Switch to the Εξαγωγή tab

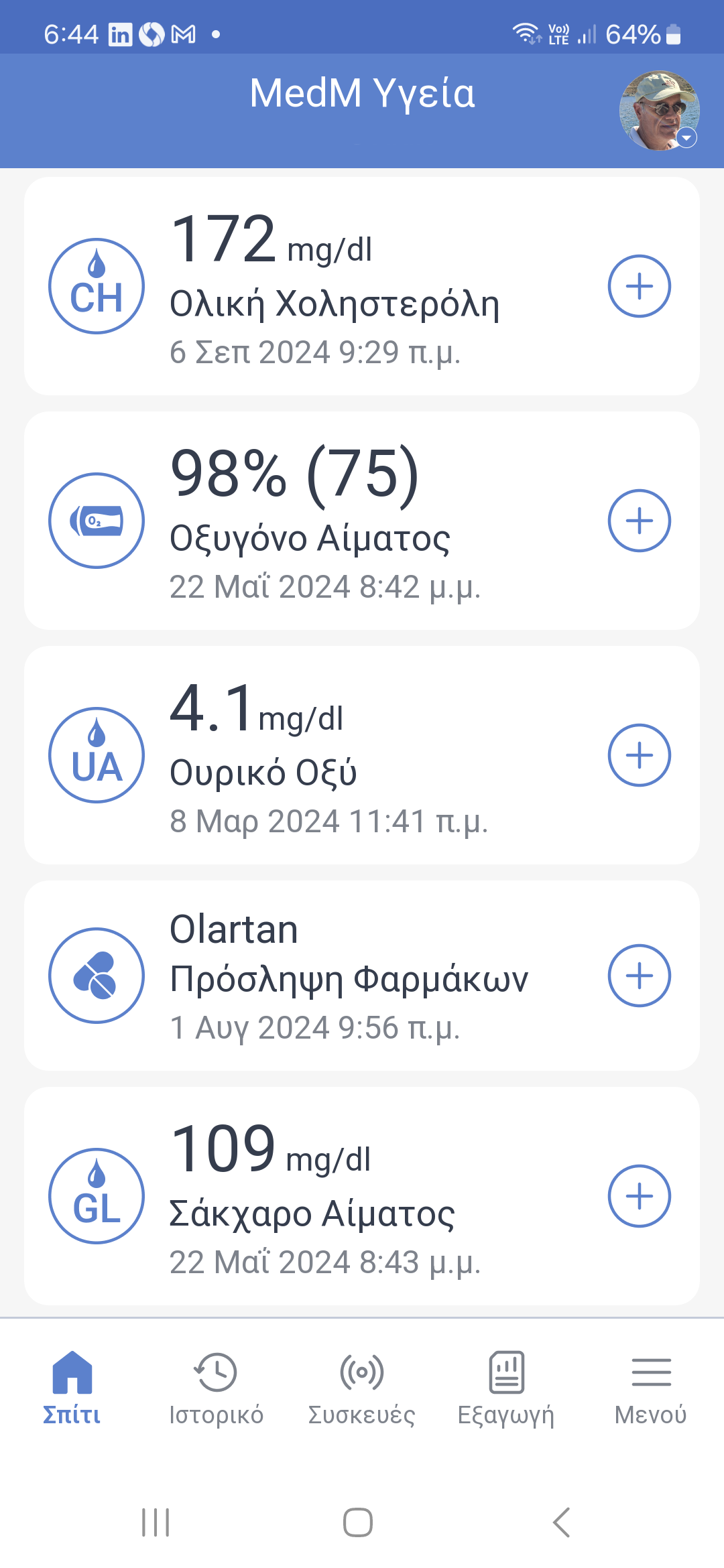click(x=506, y=1387)
